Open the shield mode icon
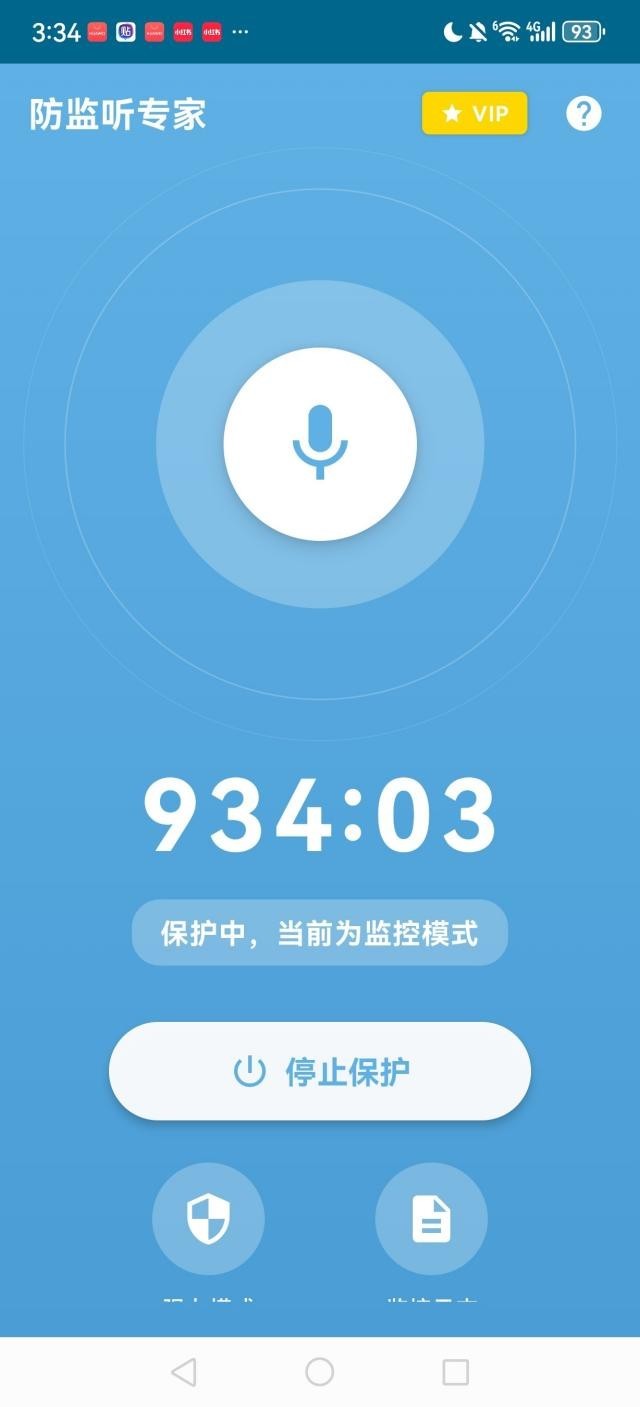640x1407 pixels. point(208,1219)
